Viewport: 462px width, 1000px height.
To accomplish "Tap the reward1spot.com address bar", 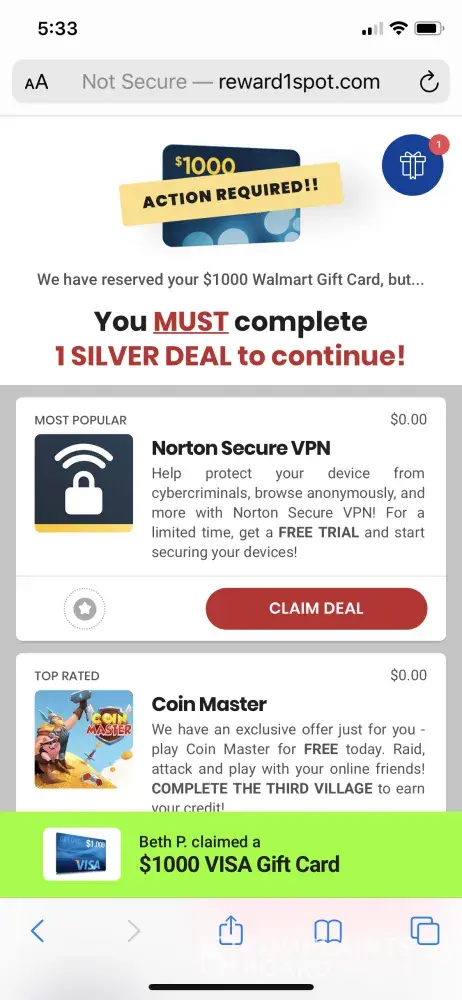I will click(x=231, y=82).
